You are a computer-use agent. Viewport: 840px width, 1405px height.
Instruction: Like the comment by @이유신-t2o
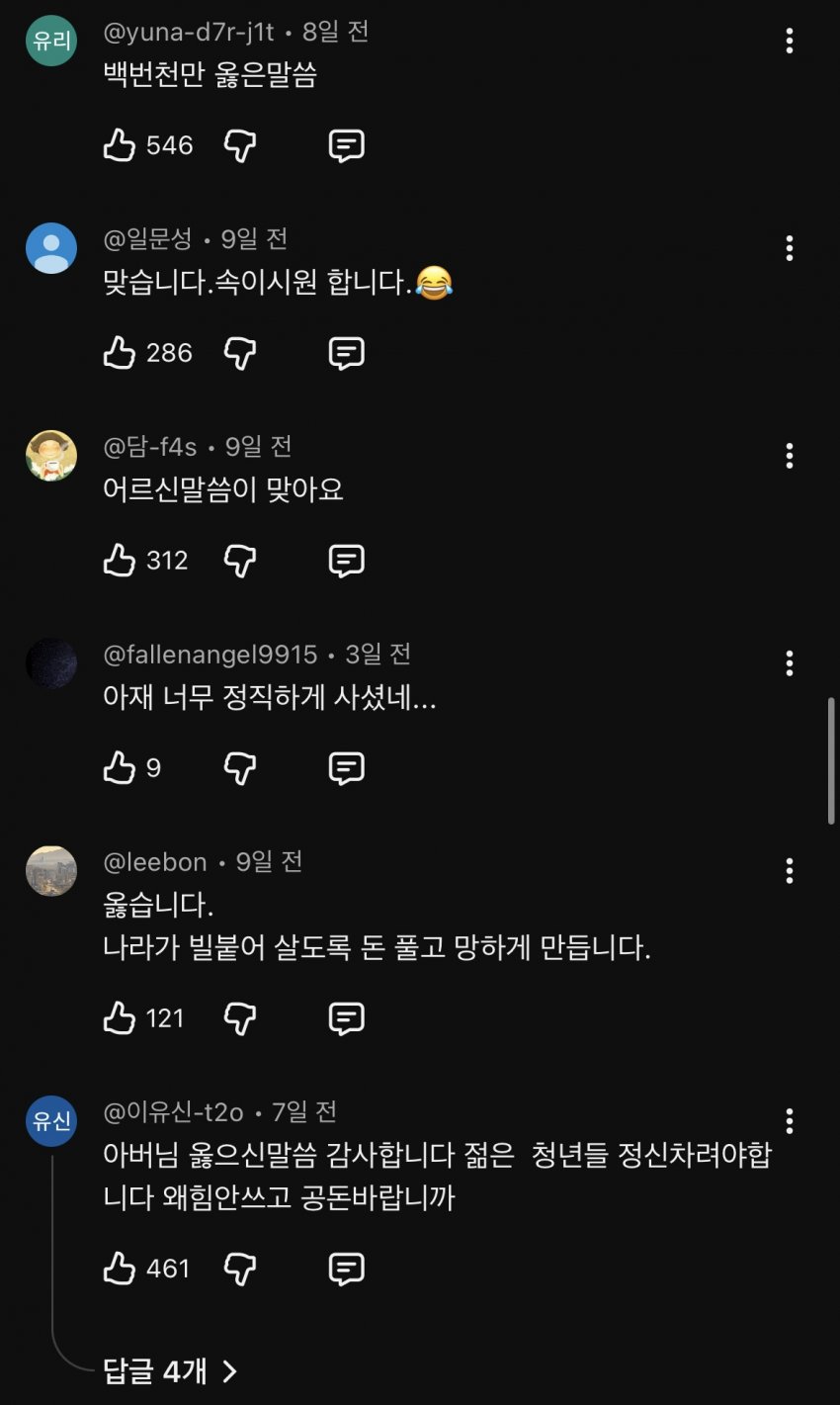pyautogui.click(x=120, y=1269)
